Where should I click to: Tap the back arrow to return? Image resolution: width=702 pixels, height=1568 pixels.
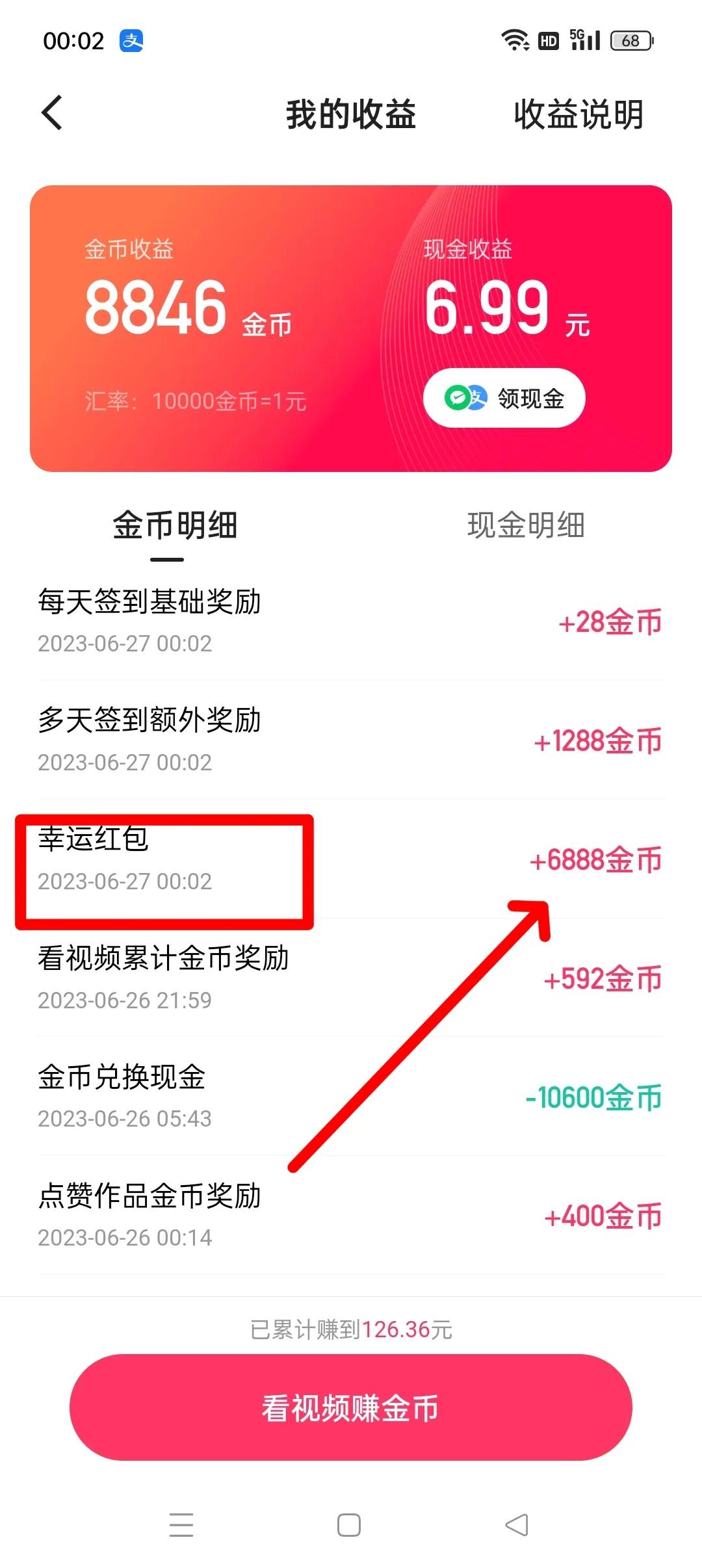(51, 114)
